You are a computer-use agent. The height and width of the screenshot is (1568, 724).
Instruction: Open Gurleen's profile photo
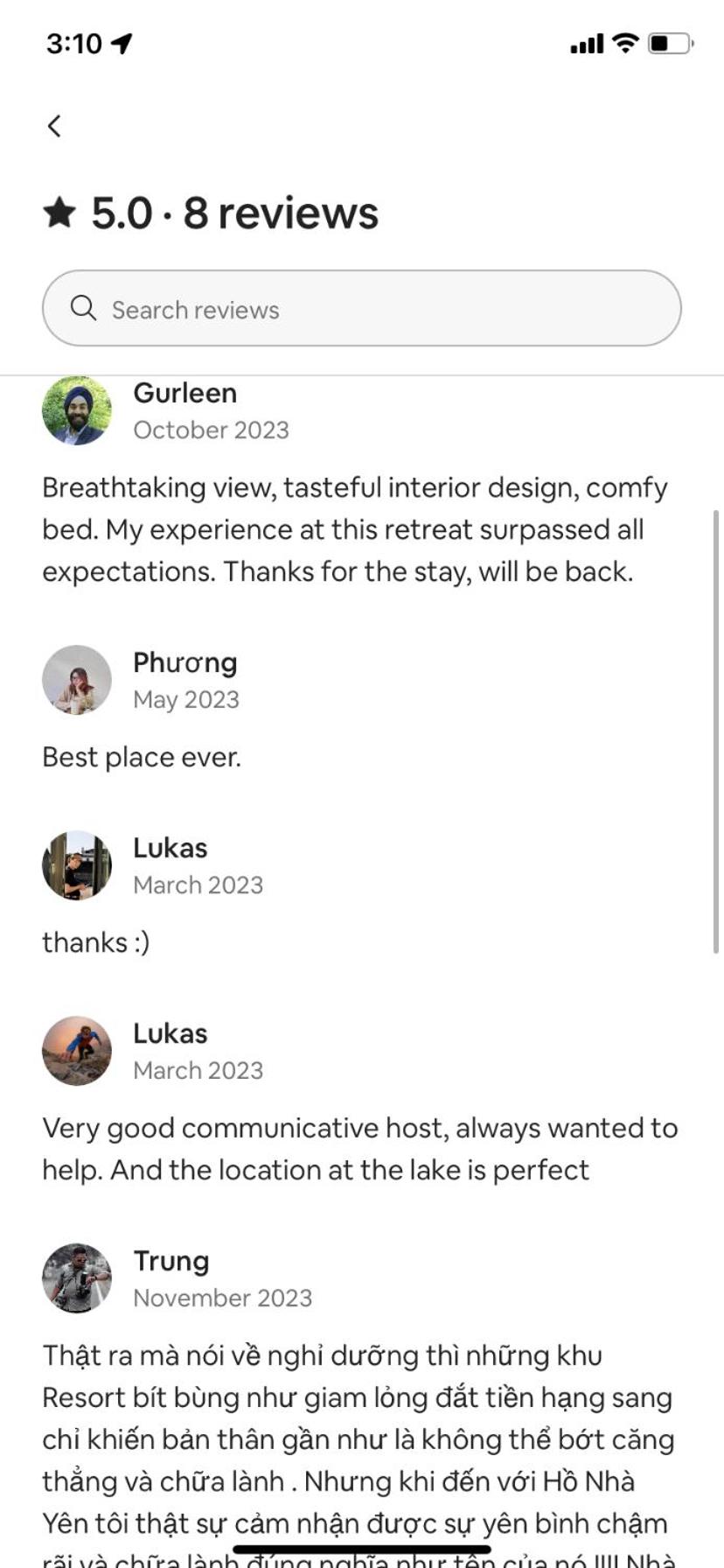tap(77, 410)
